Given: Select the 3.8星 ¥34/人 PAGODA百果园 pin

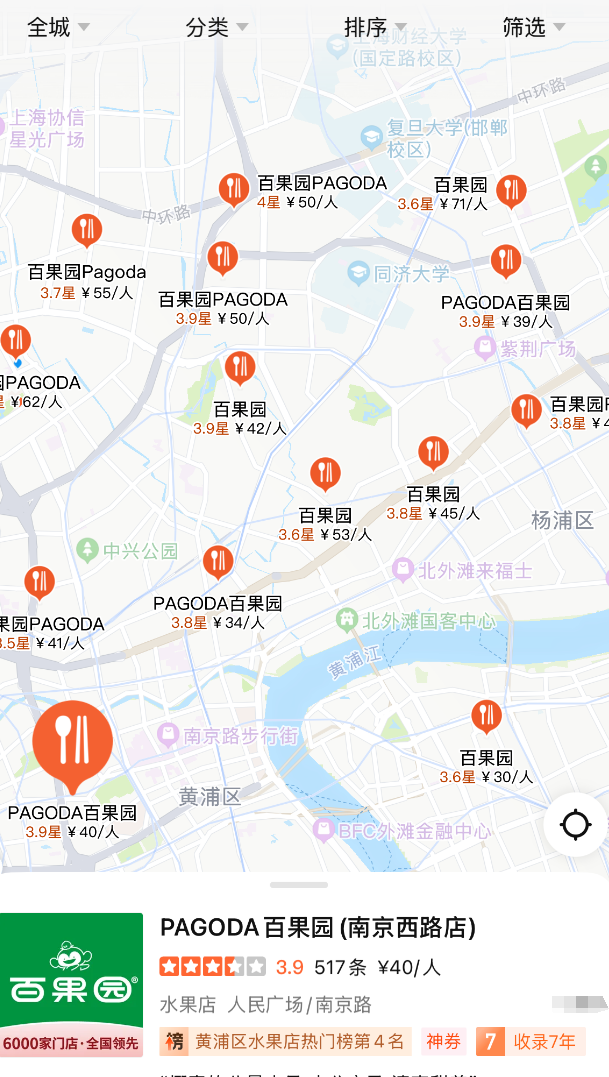Looking at the screenshot, I should [218, 561].
